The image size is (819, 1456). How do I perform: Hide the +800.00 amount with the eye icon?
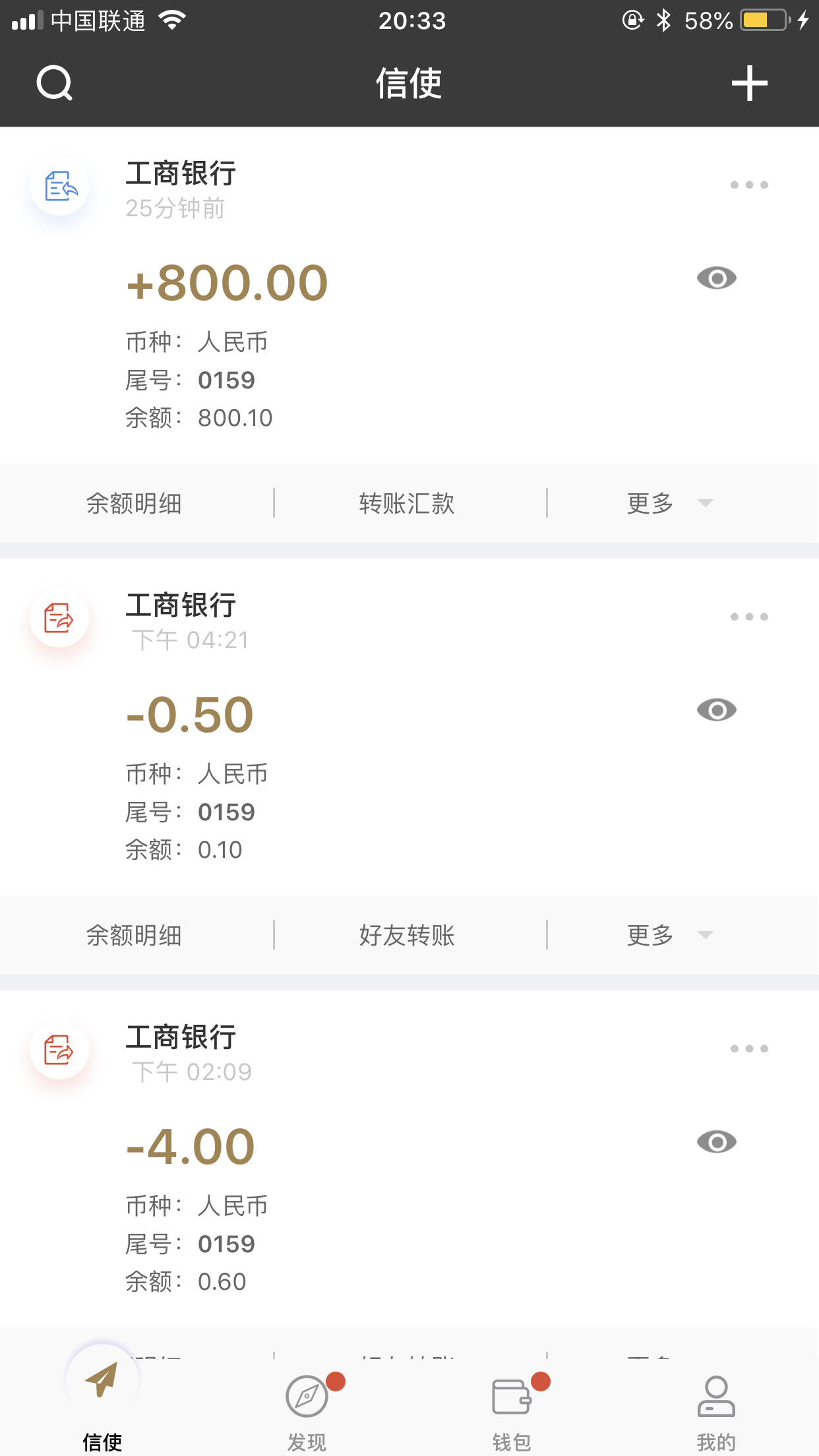click(717, 278)
